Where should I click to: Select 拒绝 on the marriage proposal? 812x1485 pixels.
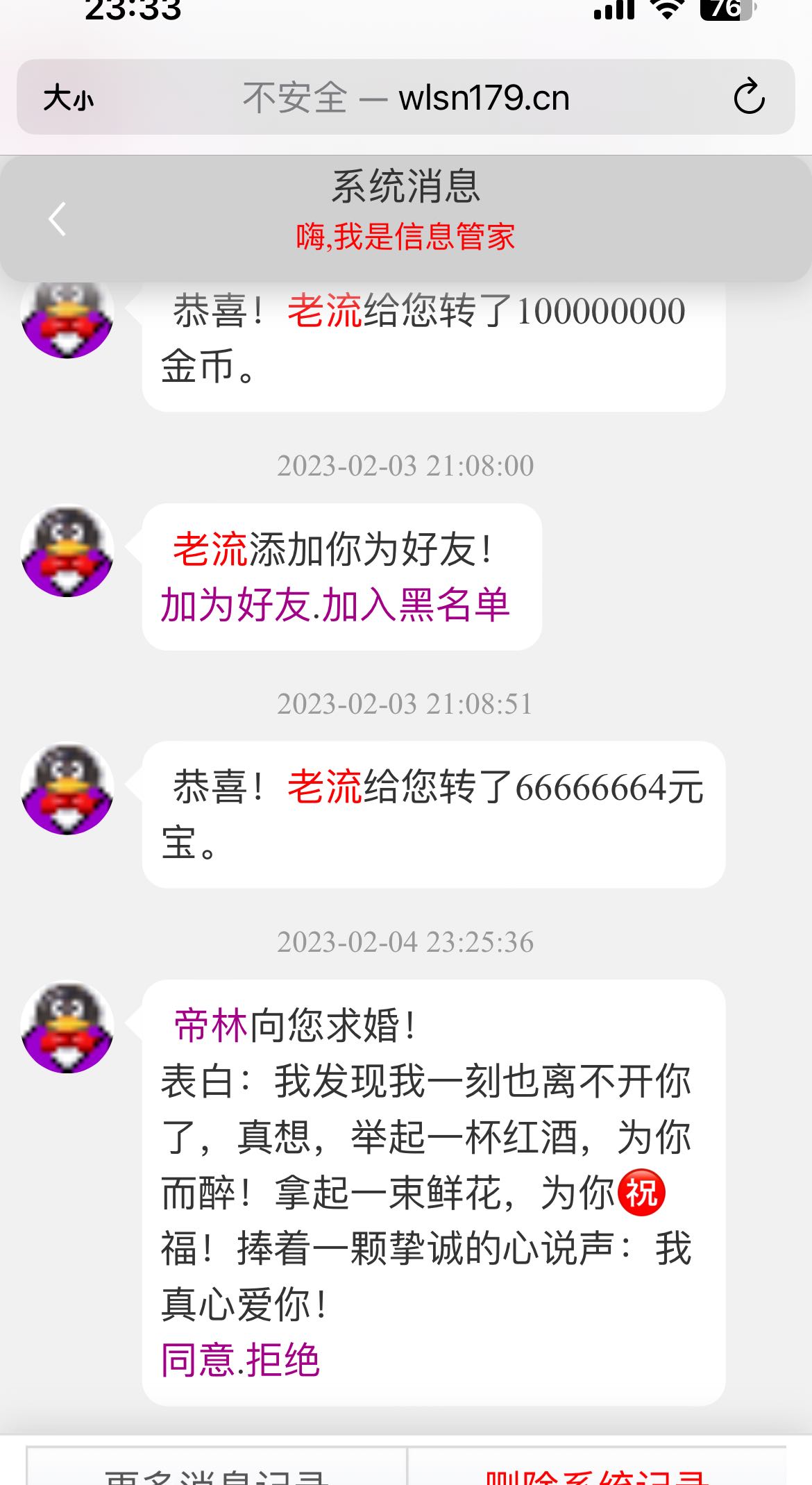282,1359
